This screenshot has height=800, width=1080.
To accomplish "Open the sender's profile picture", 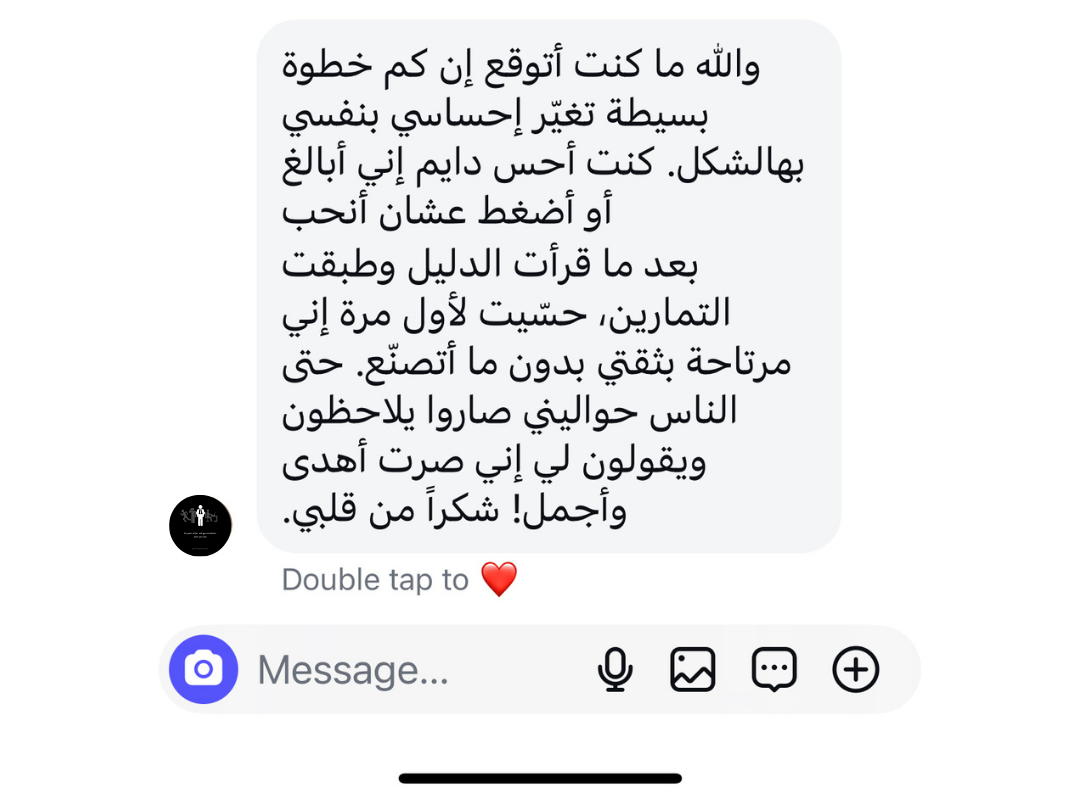I will [x=200, y=525].
